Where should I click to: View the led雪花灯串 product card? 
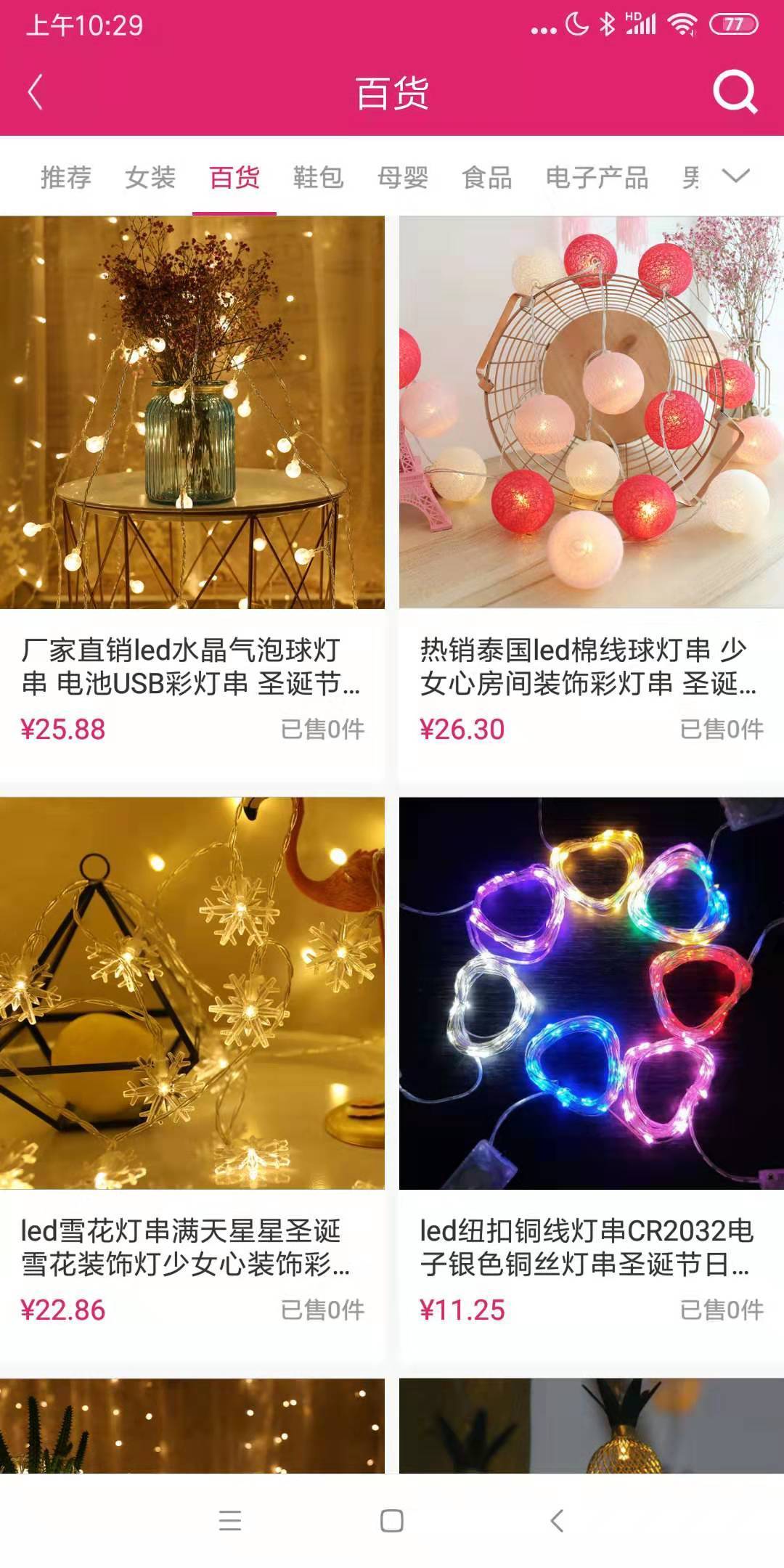[192, 1074]
